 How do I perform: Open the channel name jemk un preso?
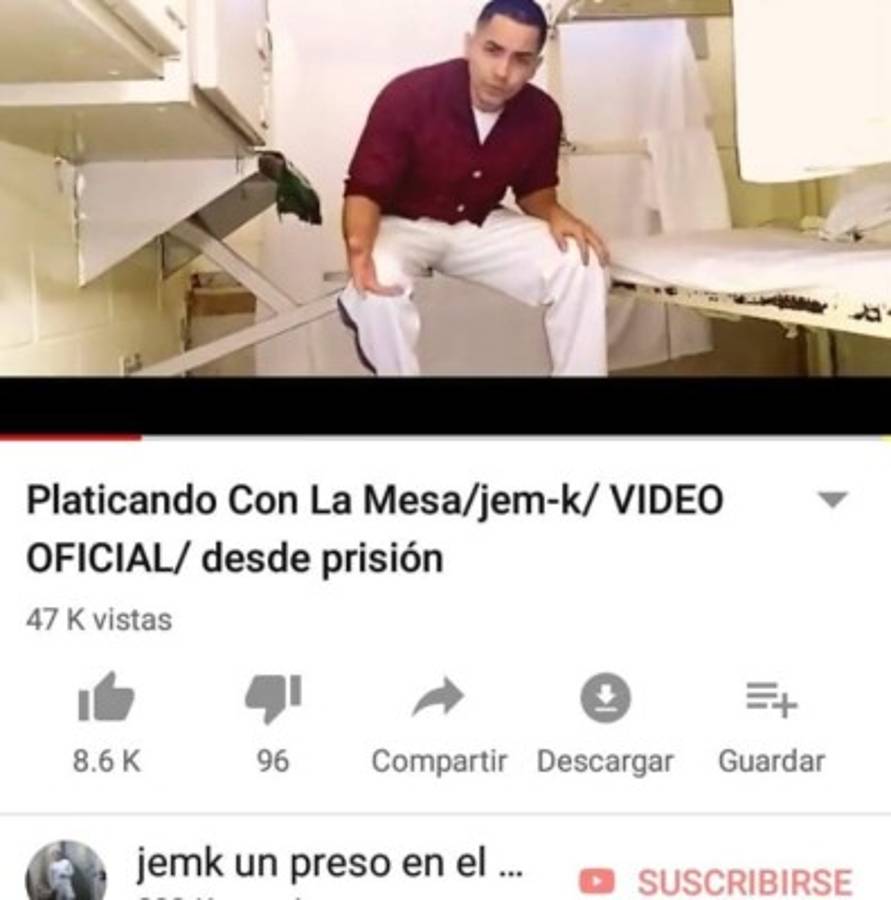329,863
